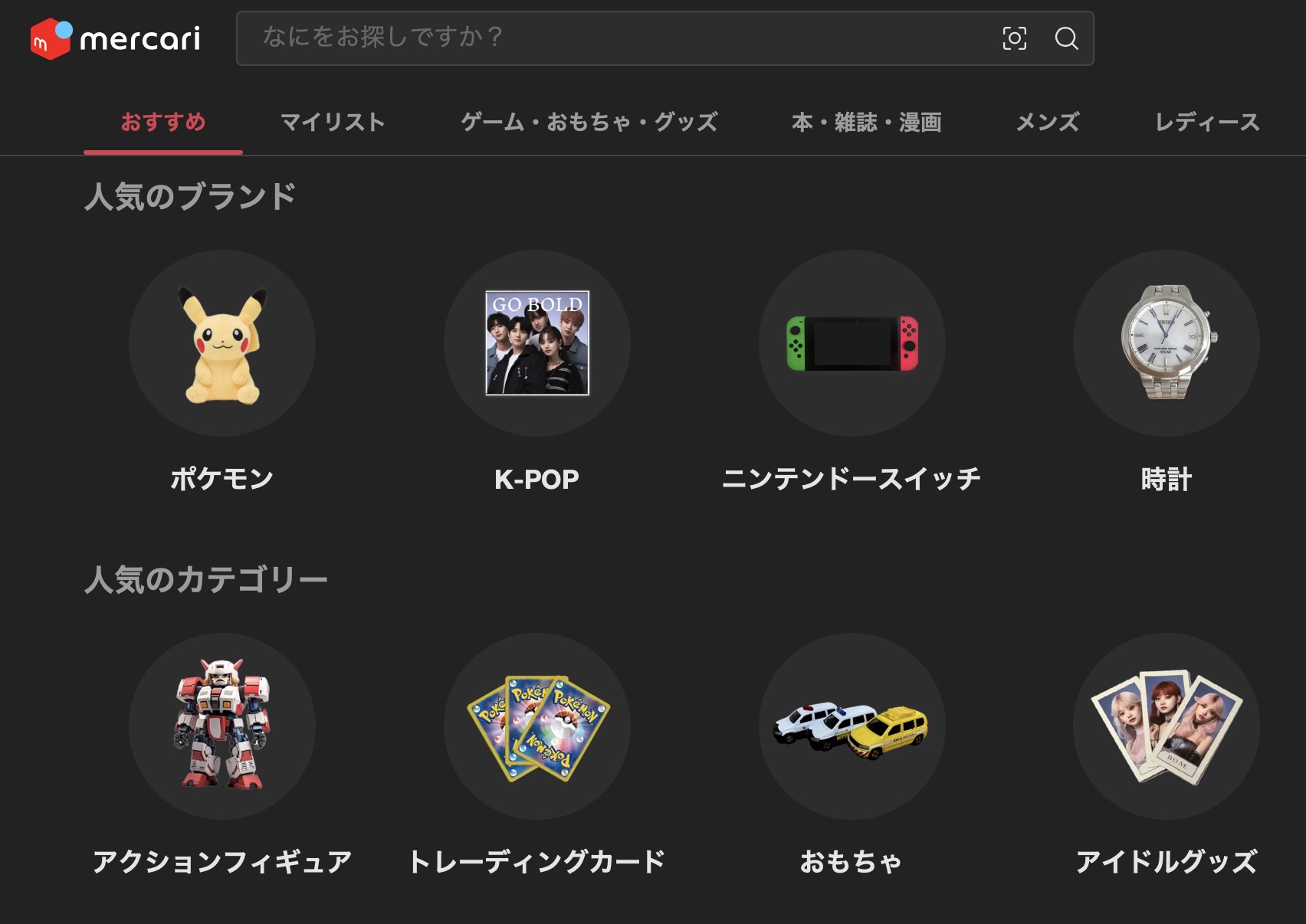Open the アクションフィギュア category
Screen dimensions: 1306x924
tap(222, 726)
